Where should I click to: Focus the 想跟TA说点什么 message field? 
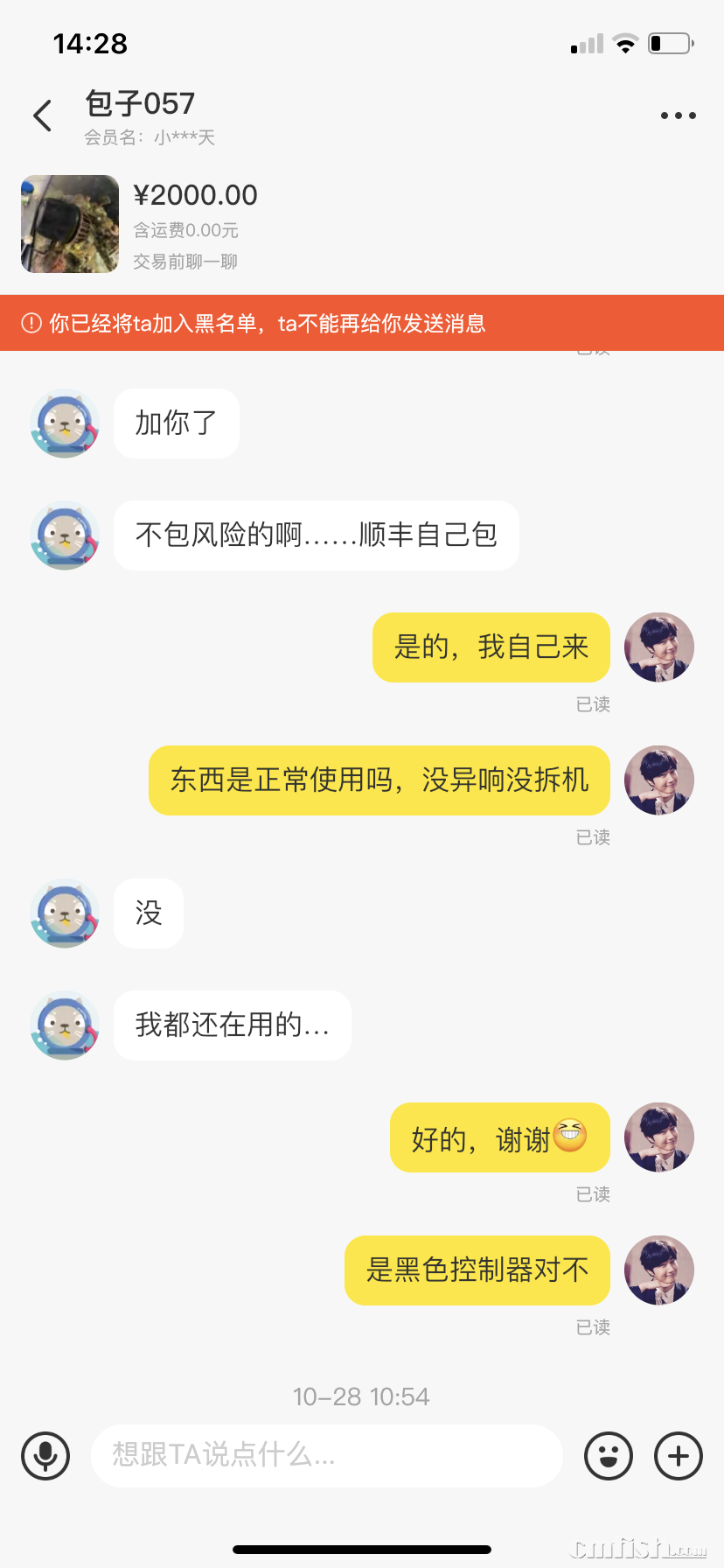tap(325, 1456)
